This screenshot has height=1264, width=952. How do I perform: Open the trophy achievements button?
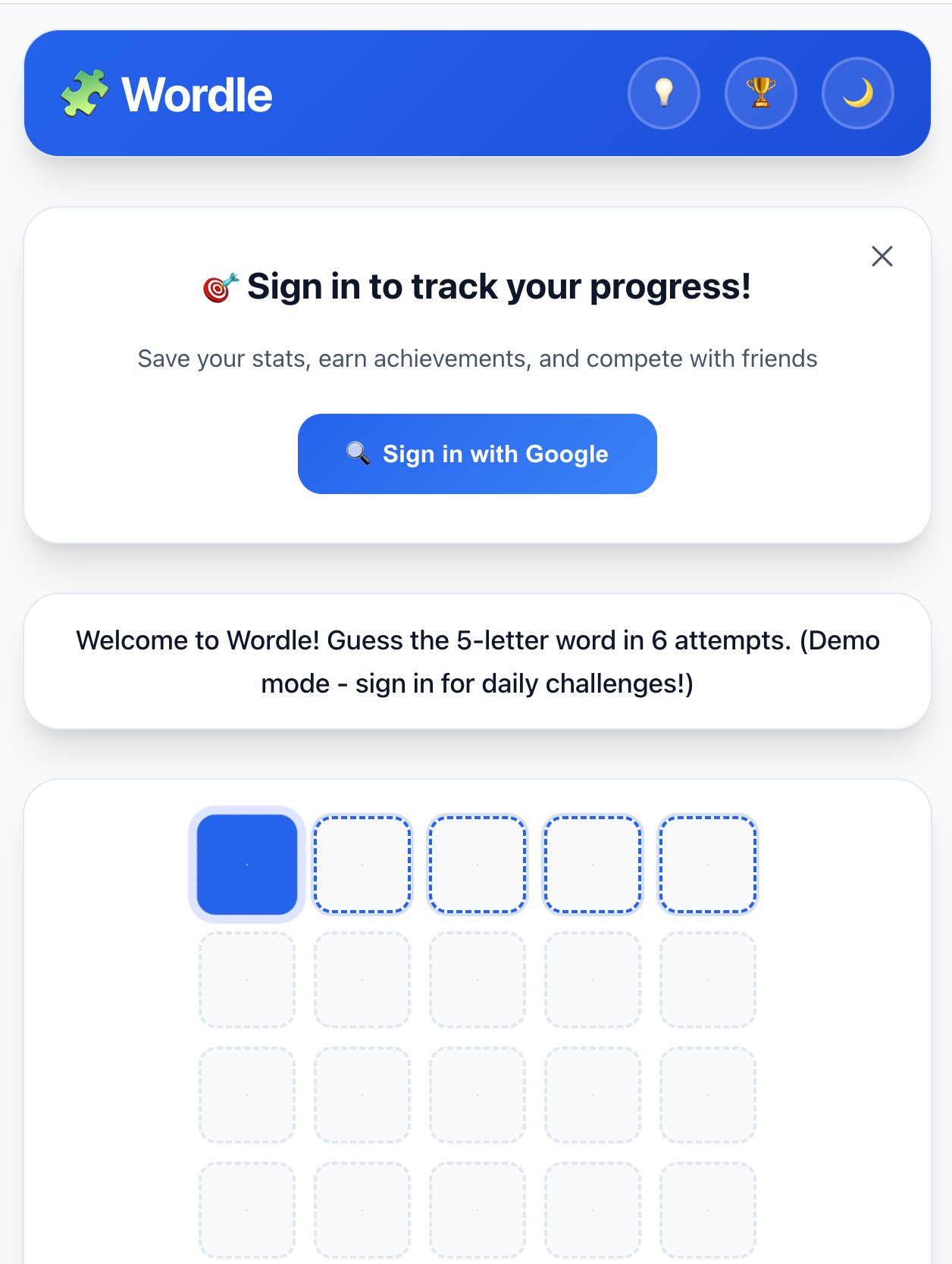(x=760, y=93)
